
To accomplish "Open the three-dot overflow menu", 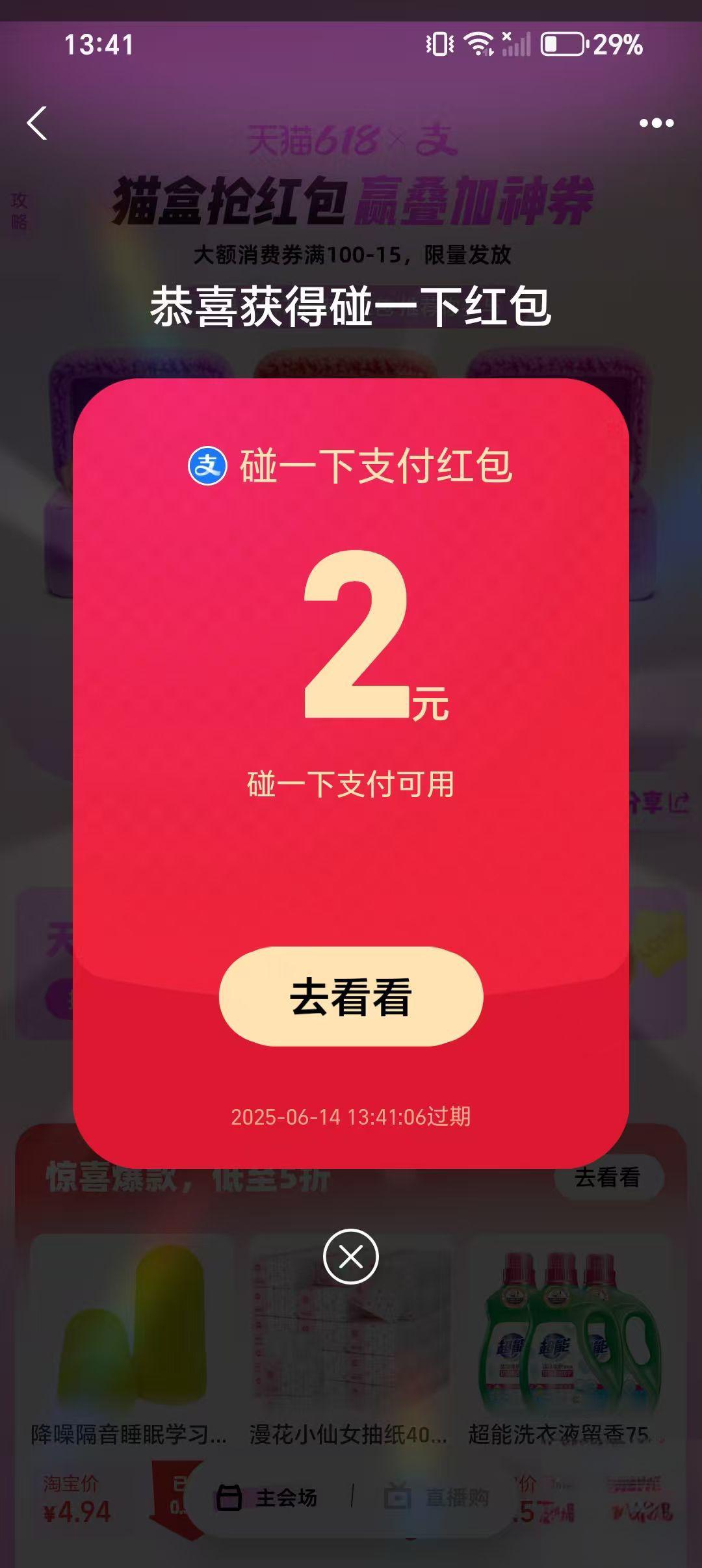I will coord(656,123).
